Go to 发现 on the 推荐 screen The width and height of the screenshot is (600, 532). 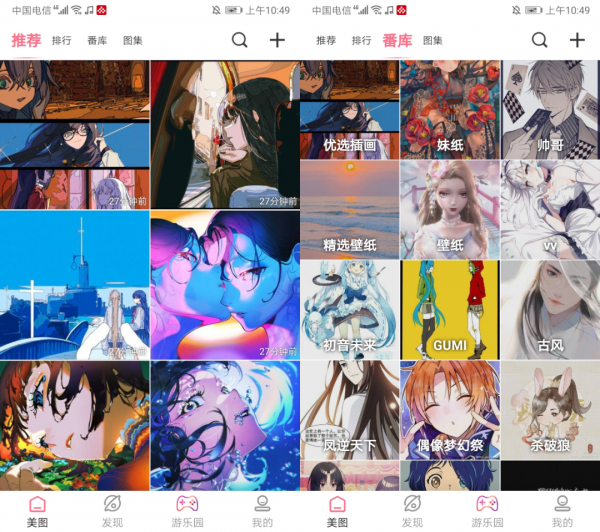(x=112, y=510)
